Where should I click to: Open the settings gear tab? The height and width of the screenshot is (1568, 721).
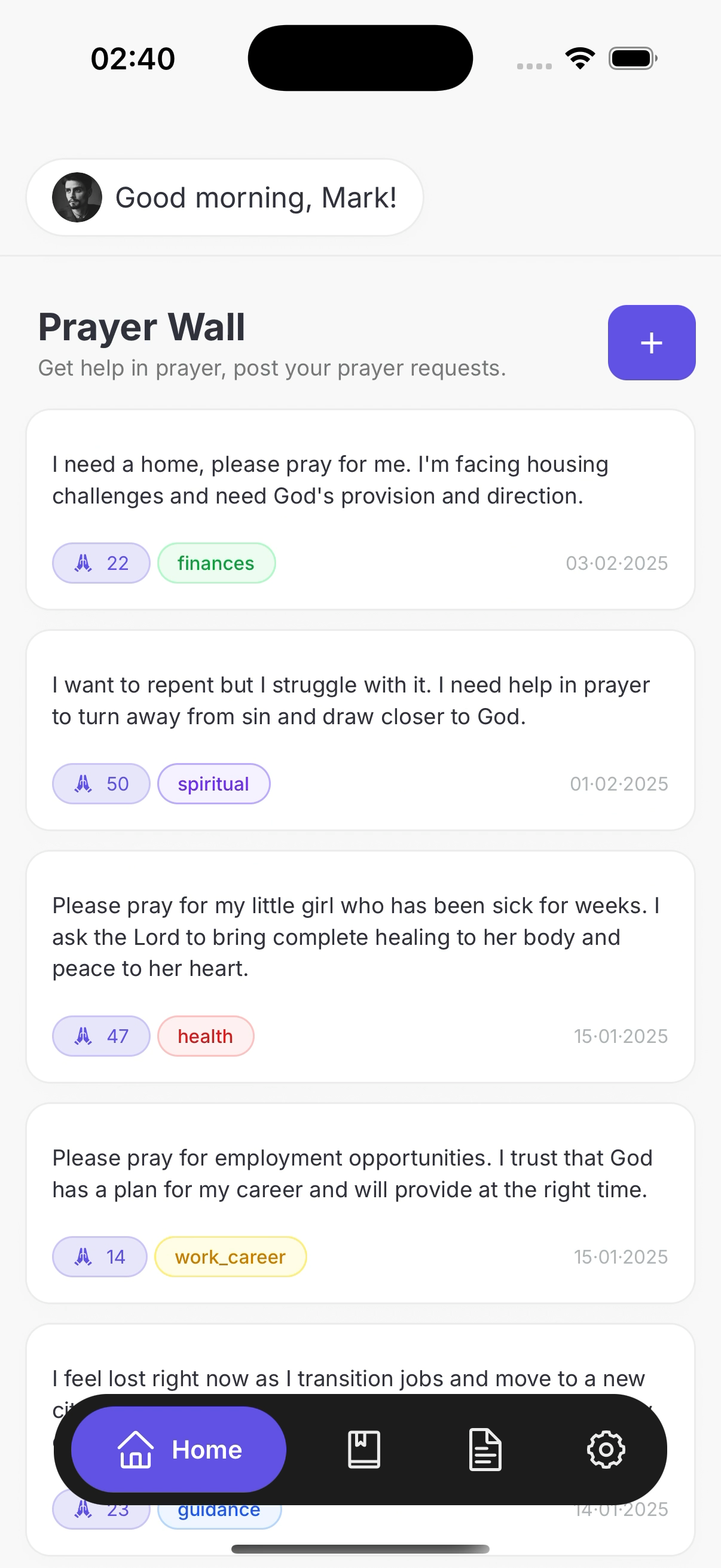[606, 1450]
